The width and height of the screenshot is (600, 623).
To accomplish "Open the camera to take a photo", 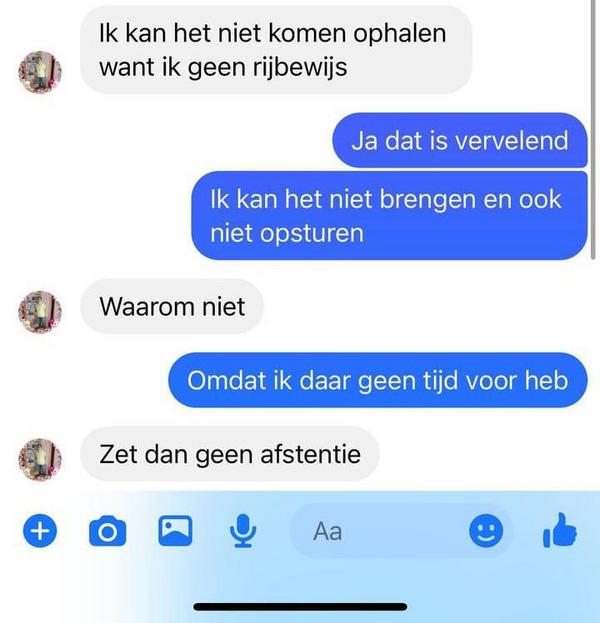I will pos(108,532).
